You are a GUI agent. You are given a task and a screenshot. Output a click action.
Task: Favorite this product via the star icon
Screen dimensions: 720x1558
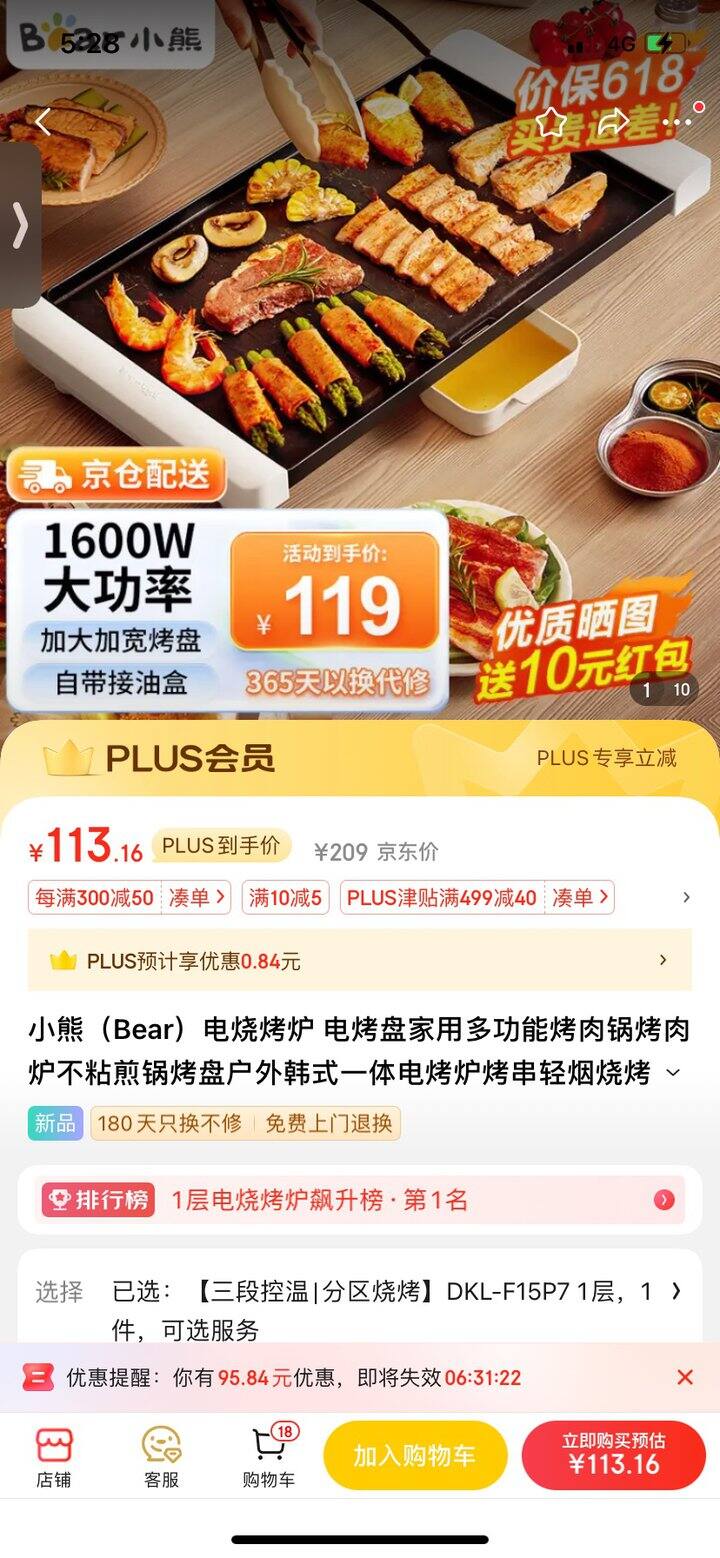(549, 120)
